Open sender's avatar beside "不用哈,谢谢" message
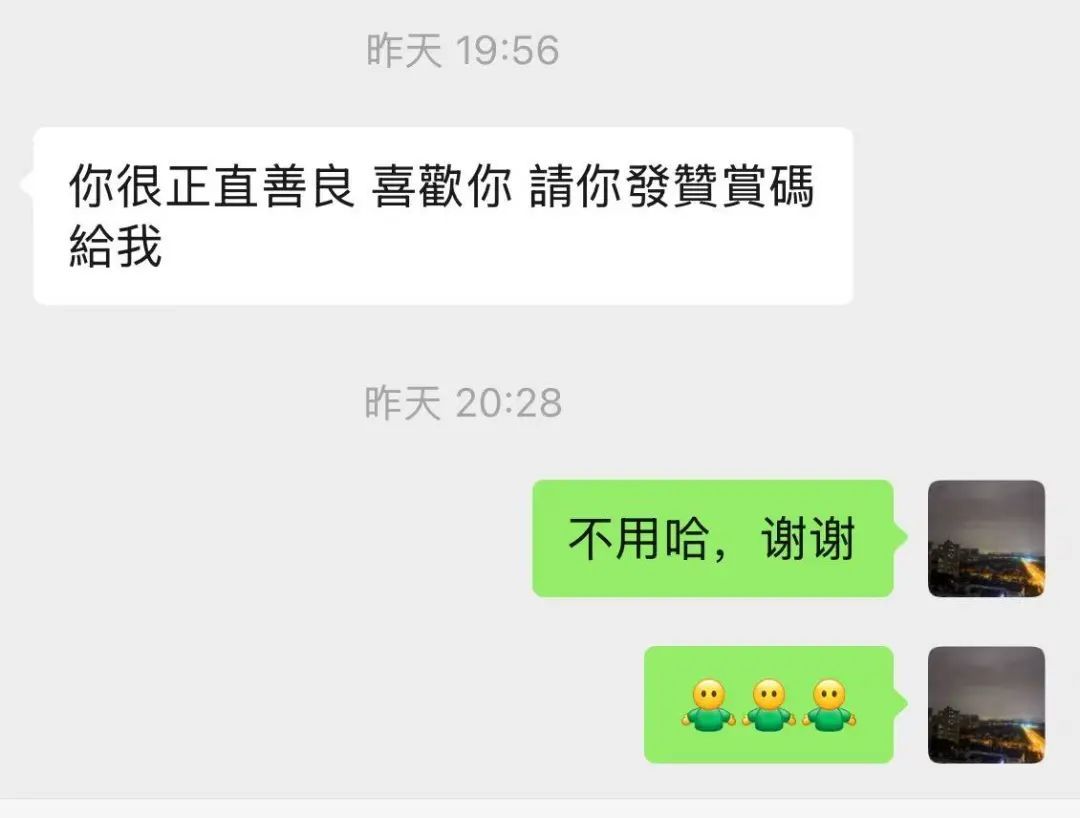Viewport: 1080px width, 818px height. point(986,539)
